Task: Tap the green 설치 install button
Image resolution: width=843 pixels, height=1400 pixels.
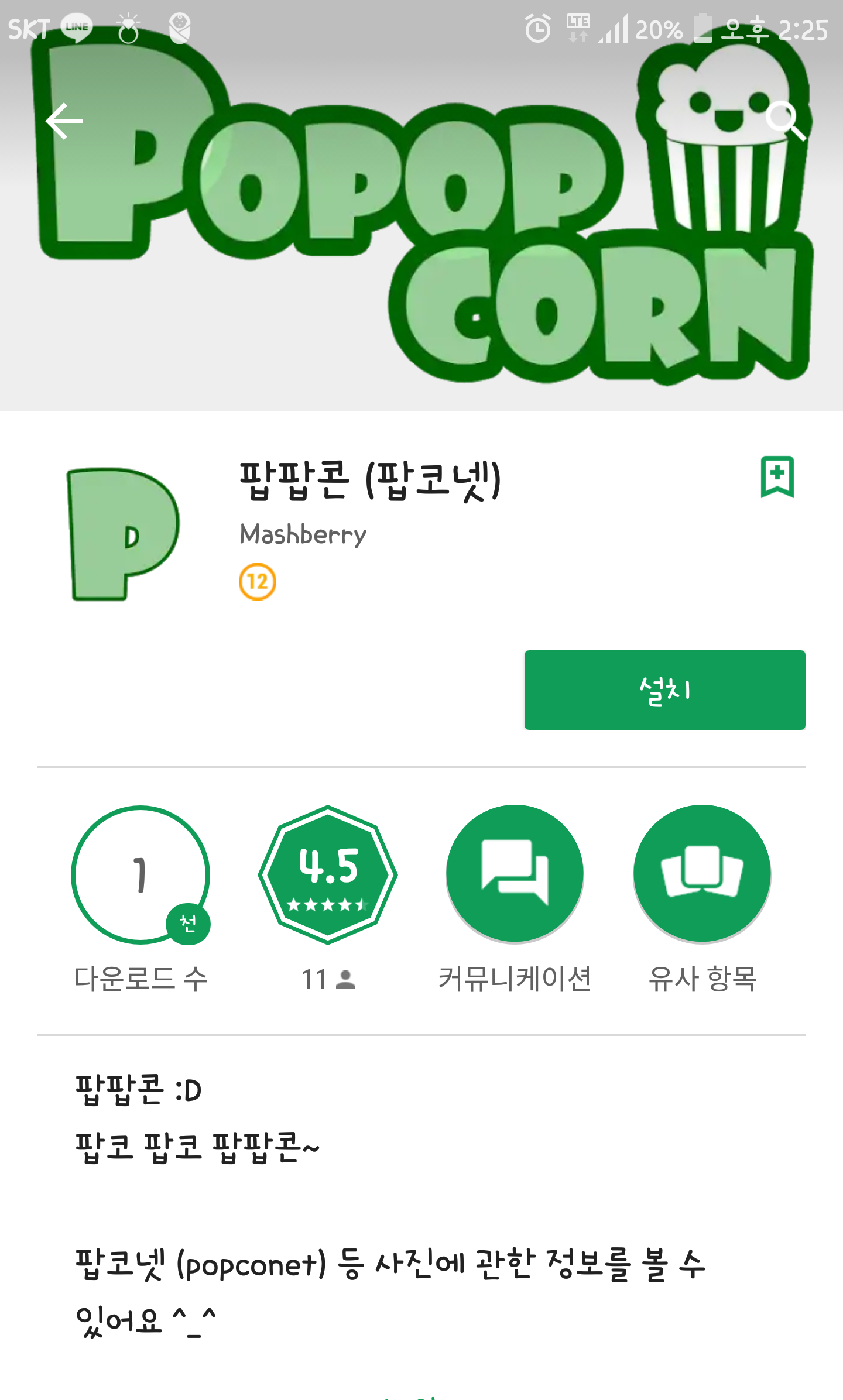Action: point(664,690)
